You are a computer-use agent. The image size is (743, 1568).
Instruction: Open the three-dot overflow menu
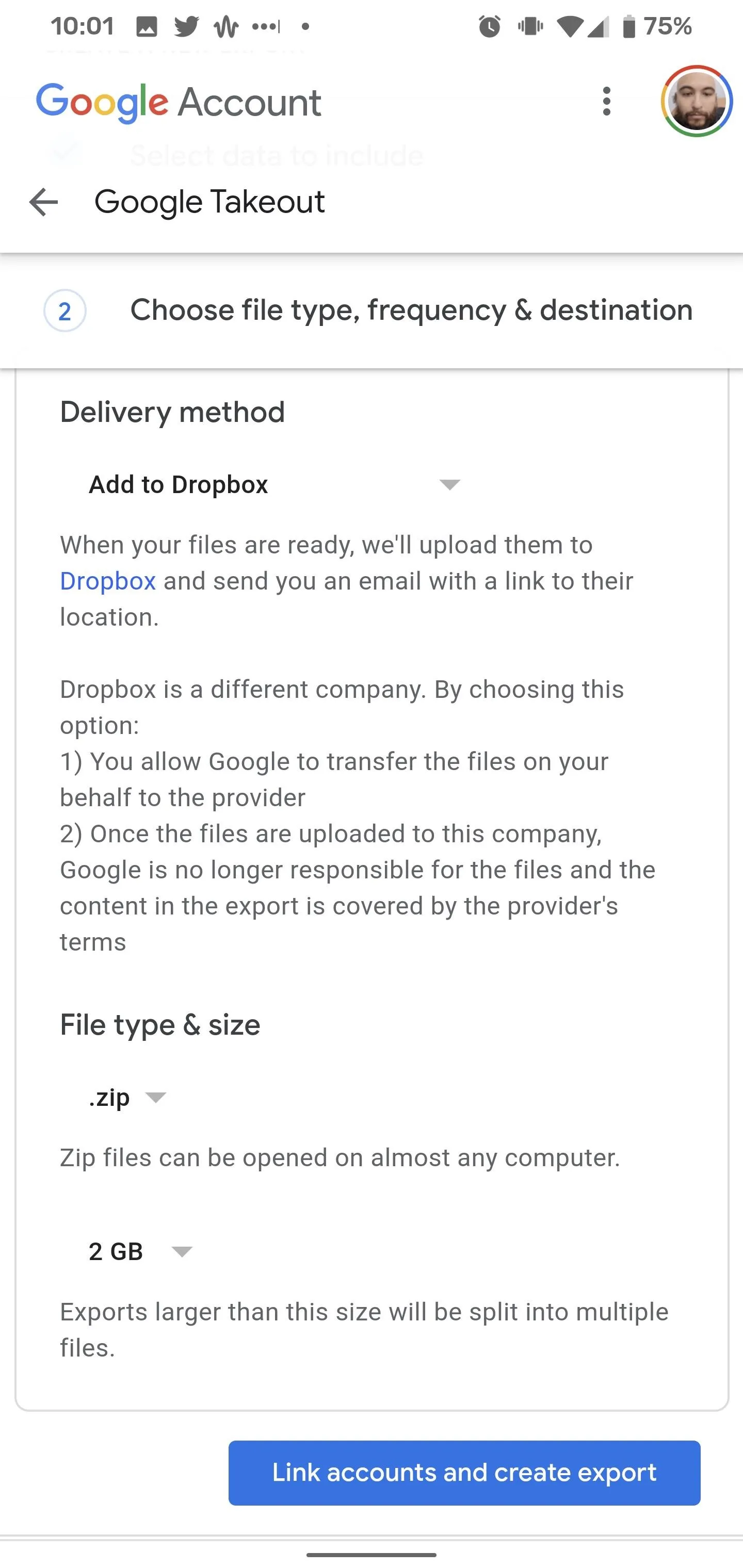[606, 101]
